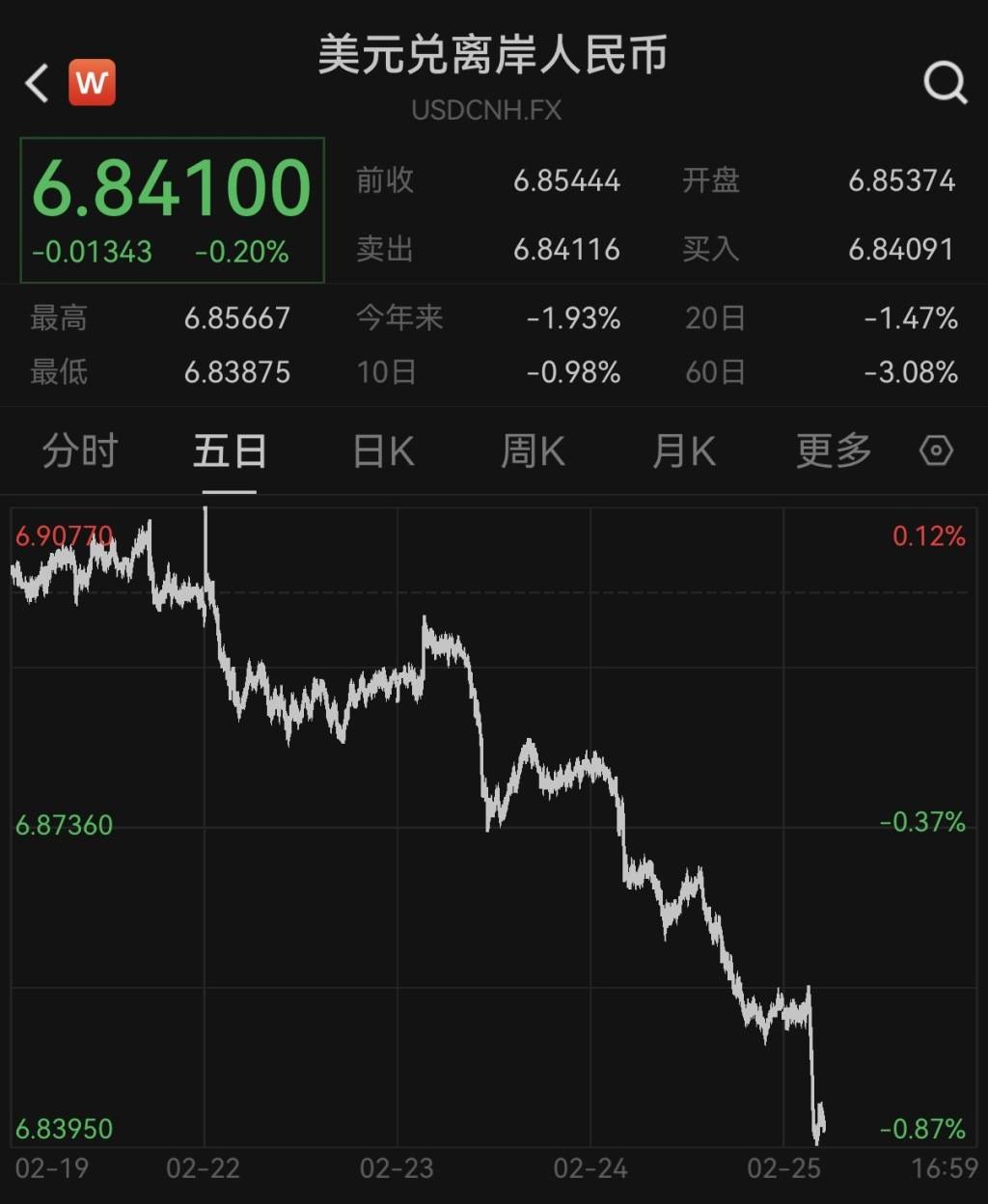
Task: Open chart settings hexagon icon
Action: (936, 451)
